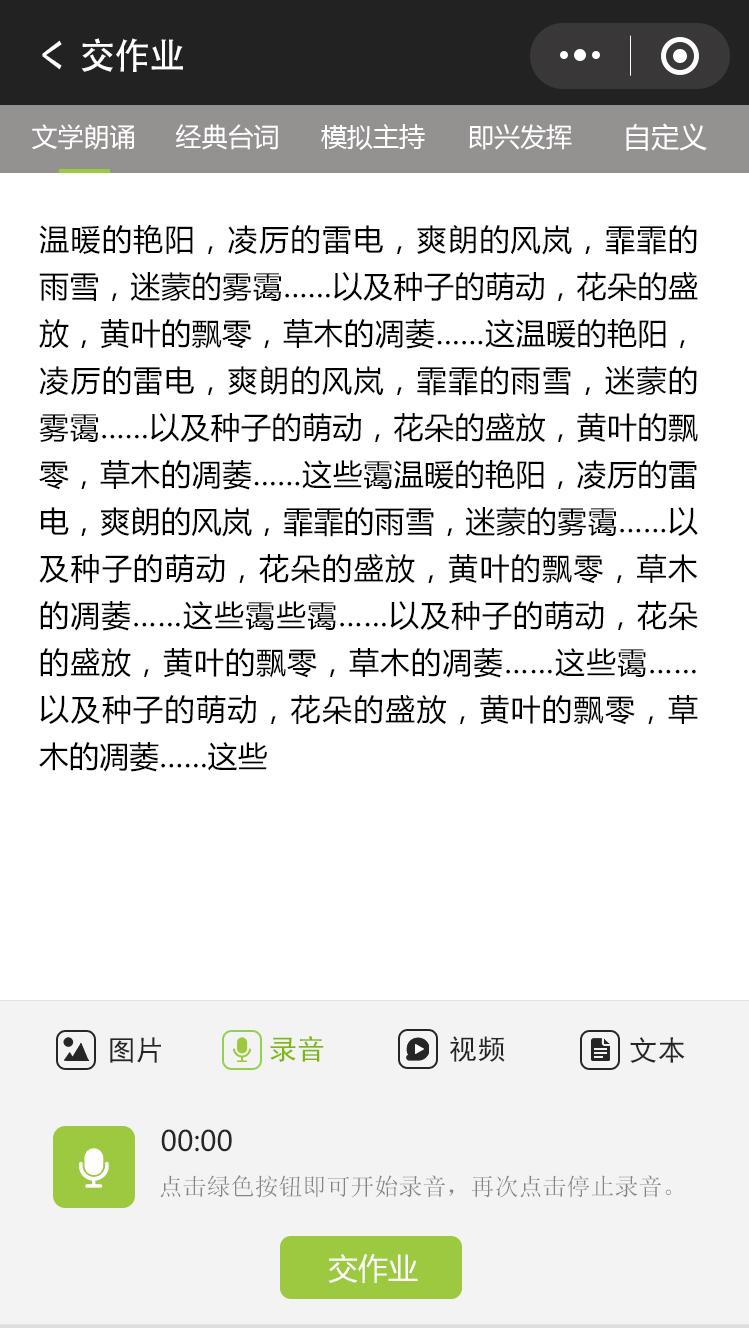
Task: Go back from the 交作业 page
Action: tap(52, 56)
